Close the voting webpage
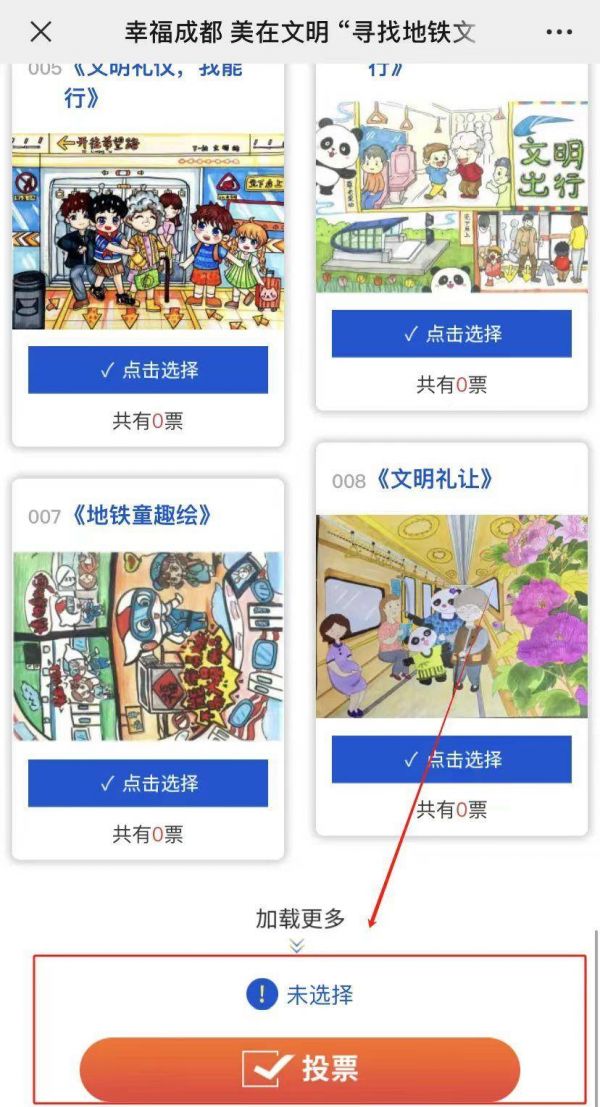This screenshot has height=1107, width=600. pos(41,31)
